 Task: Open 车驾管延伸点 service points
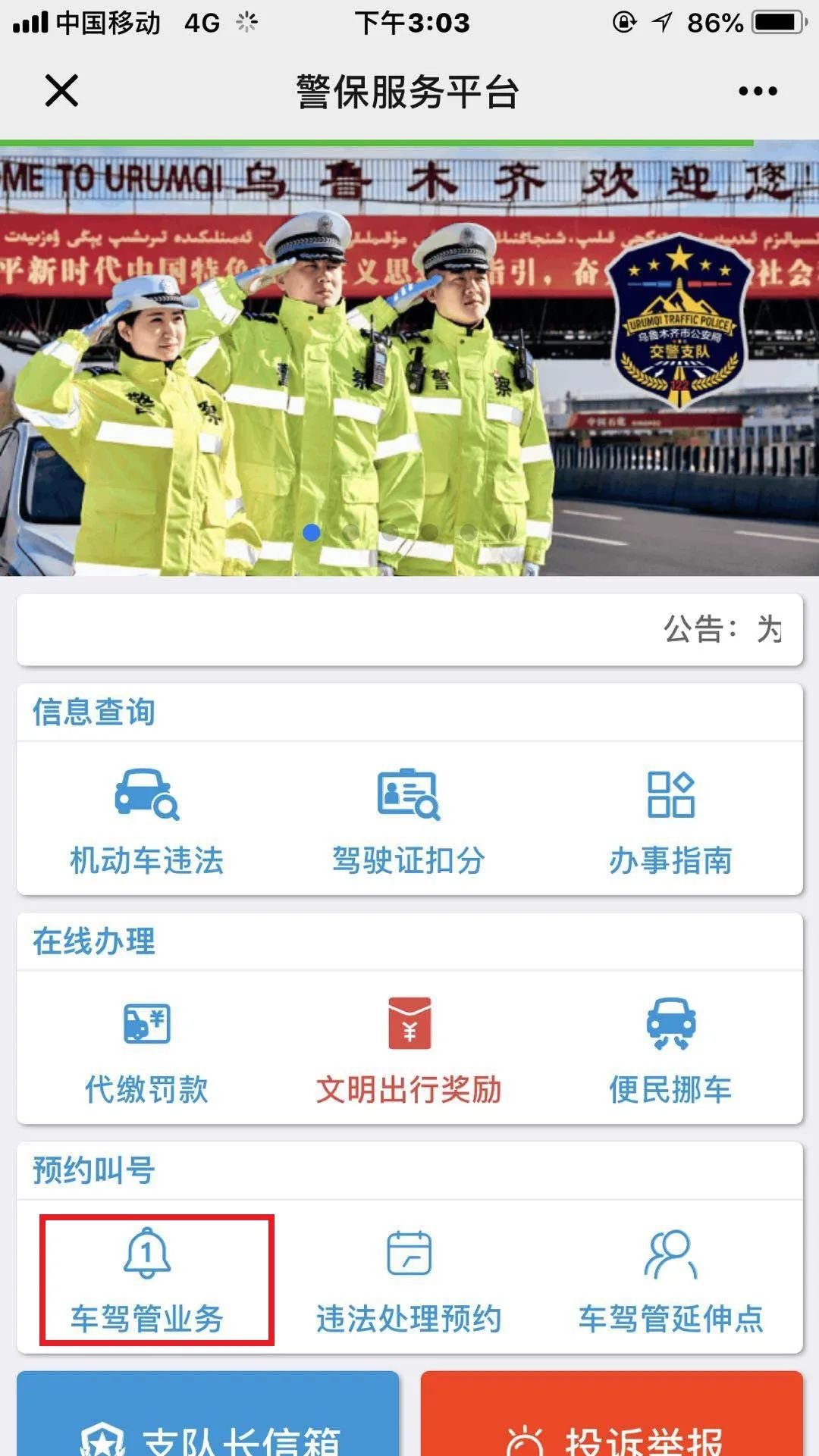pyautogui.click(x=670, y=1281)
